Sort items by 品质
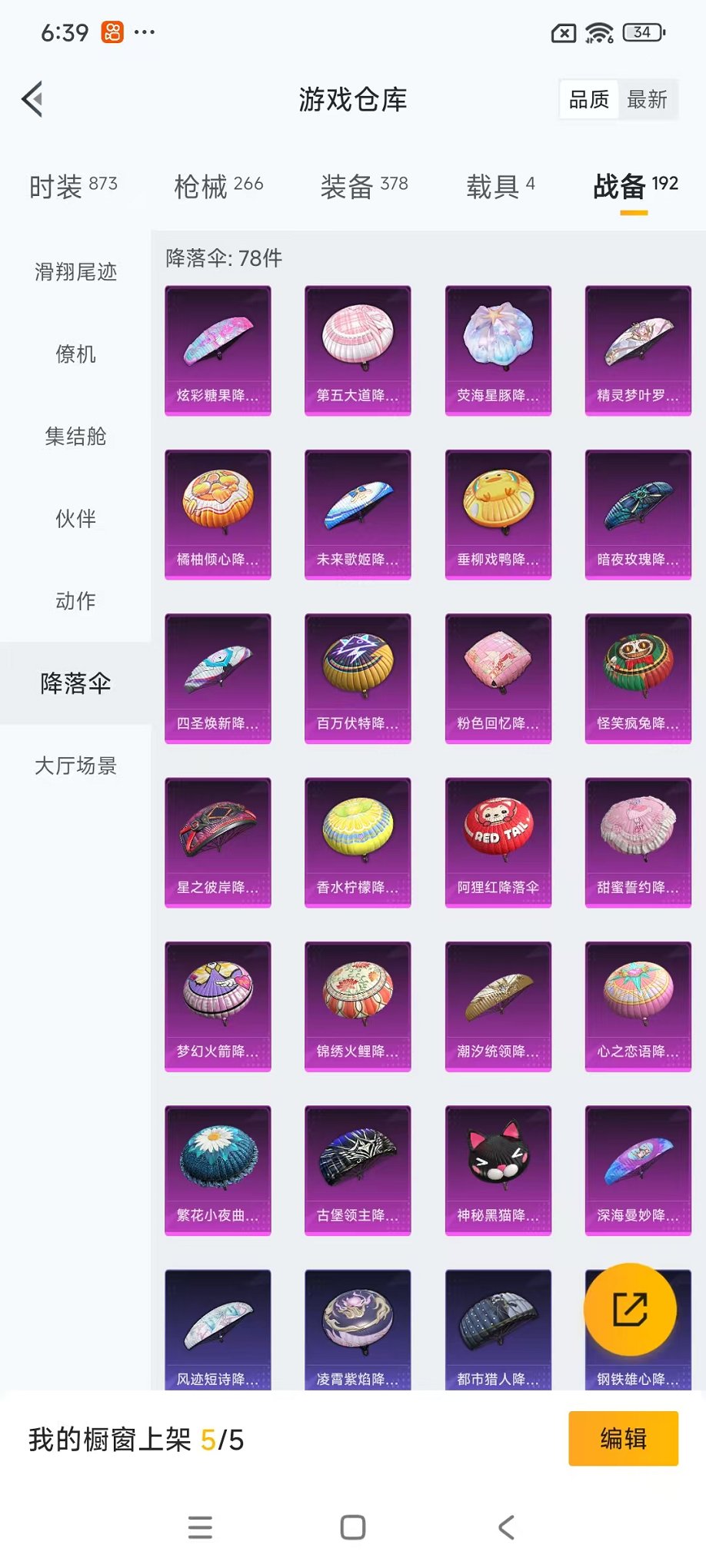 tap(588, 98)
